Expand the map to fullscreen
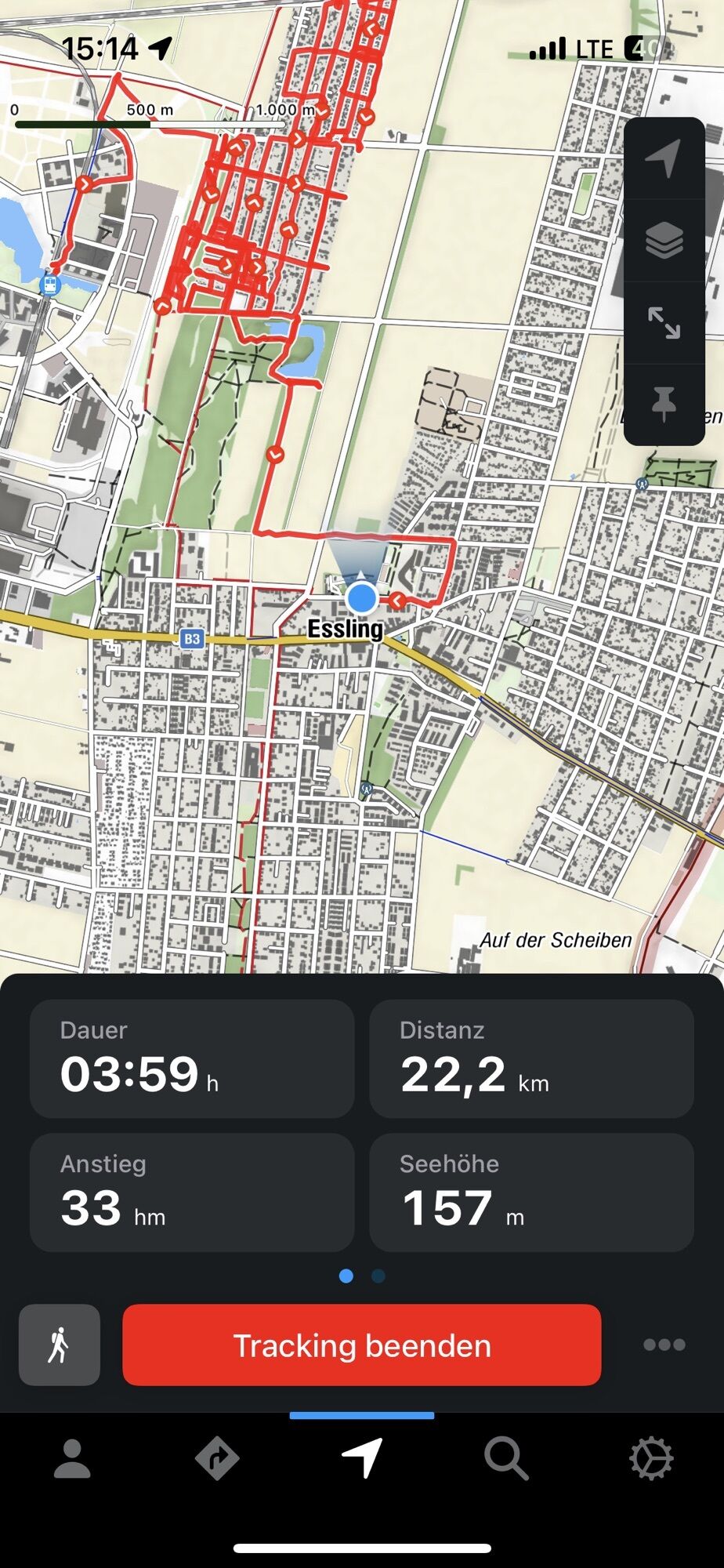724x1568 pixels. tap(664, 323)
